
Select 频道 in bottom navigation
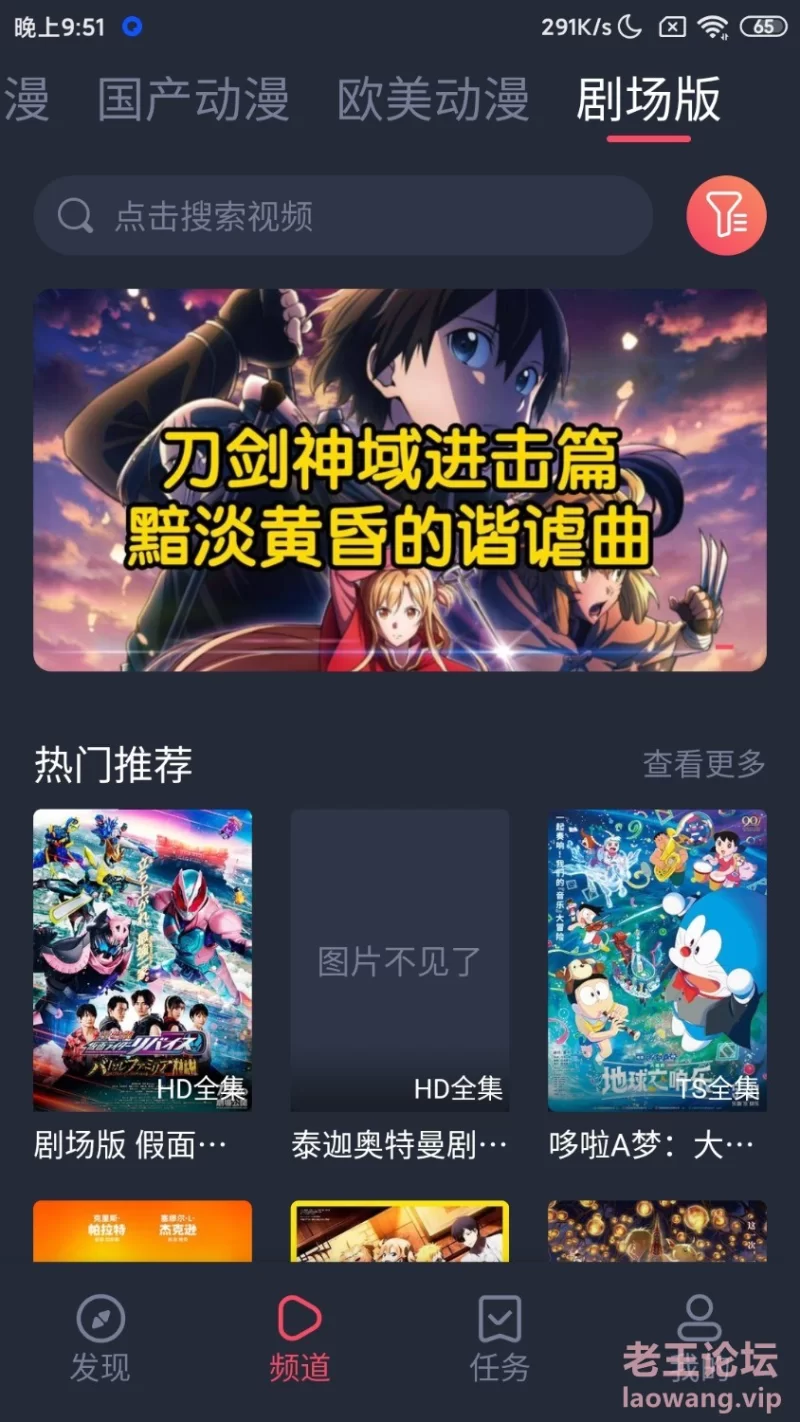coord(300,1338)
